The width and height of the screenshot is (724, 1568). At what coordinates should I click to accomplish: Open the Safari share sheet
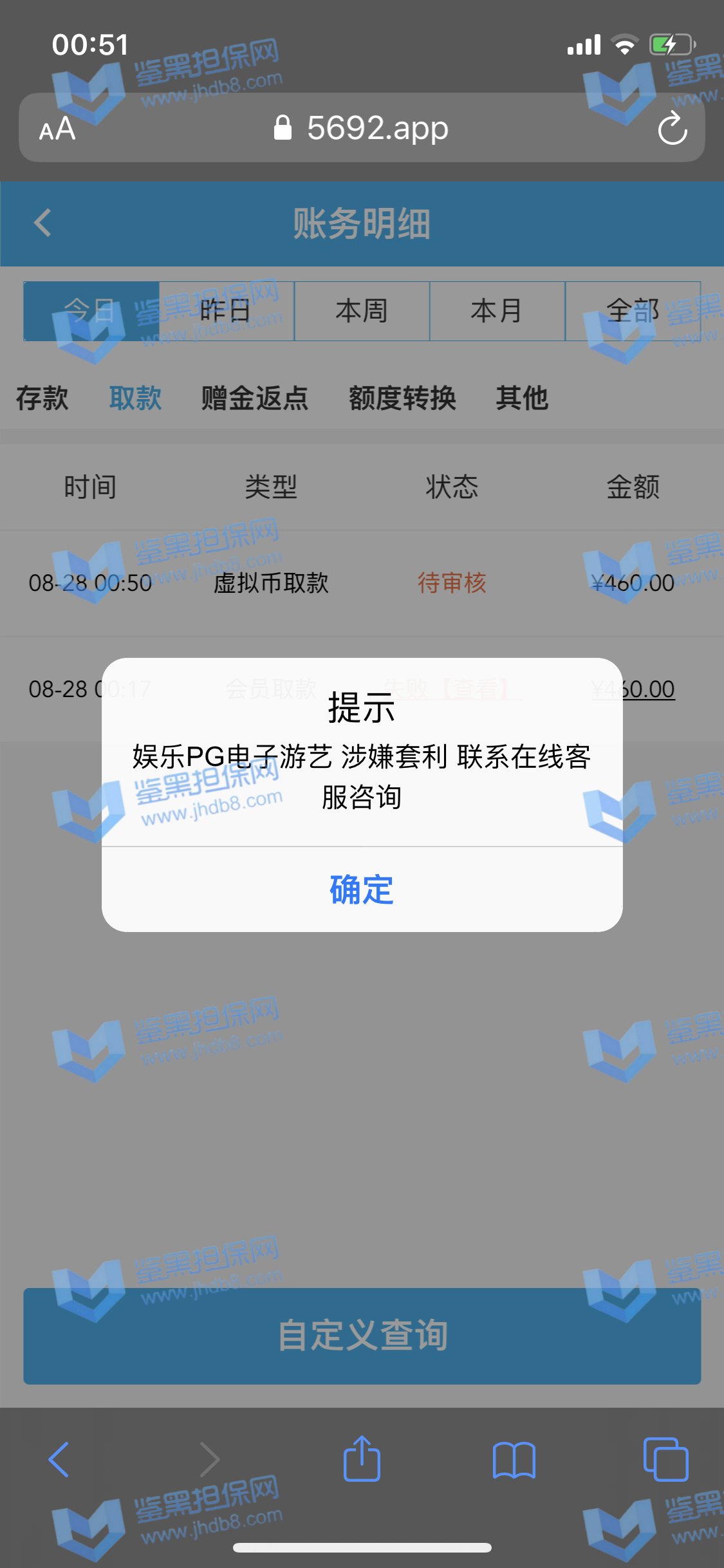(x=362, y=1459)
